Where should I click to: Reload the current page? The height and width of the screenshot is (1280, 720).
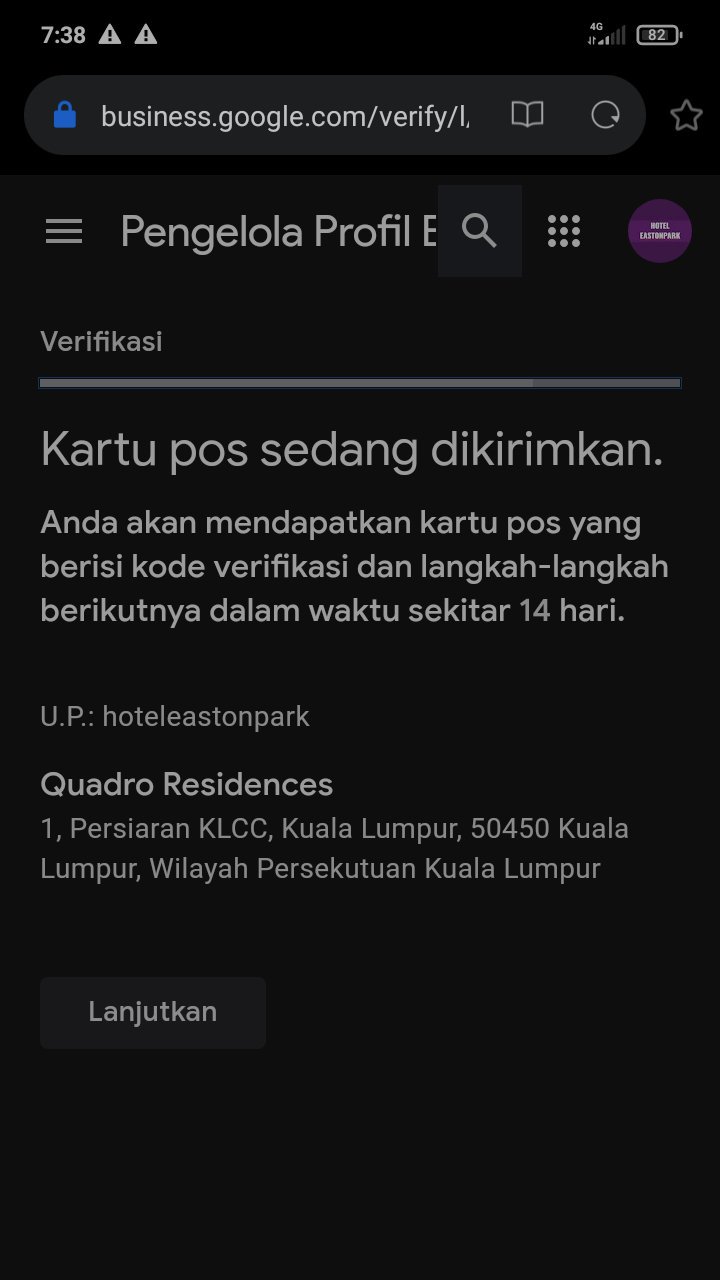(605, 115)
